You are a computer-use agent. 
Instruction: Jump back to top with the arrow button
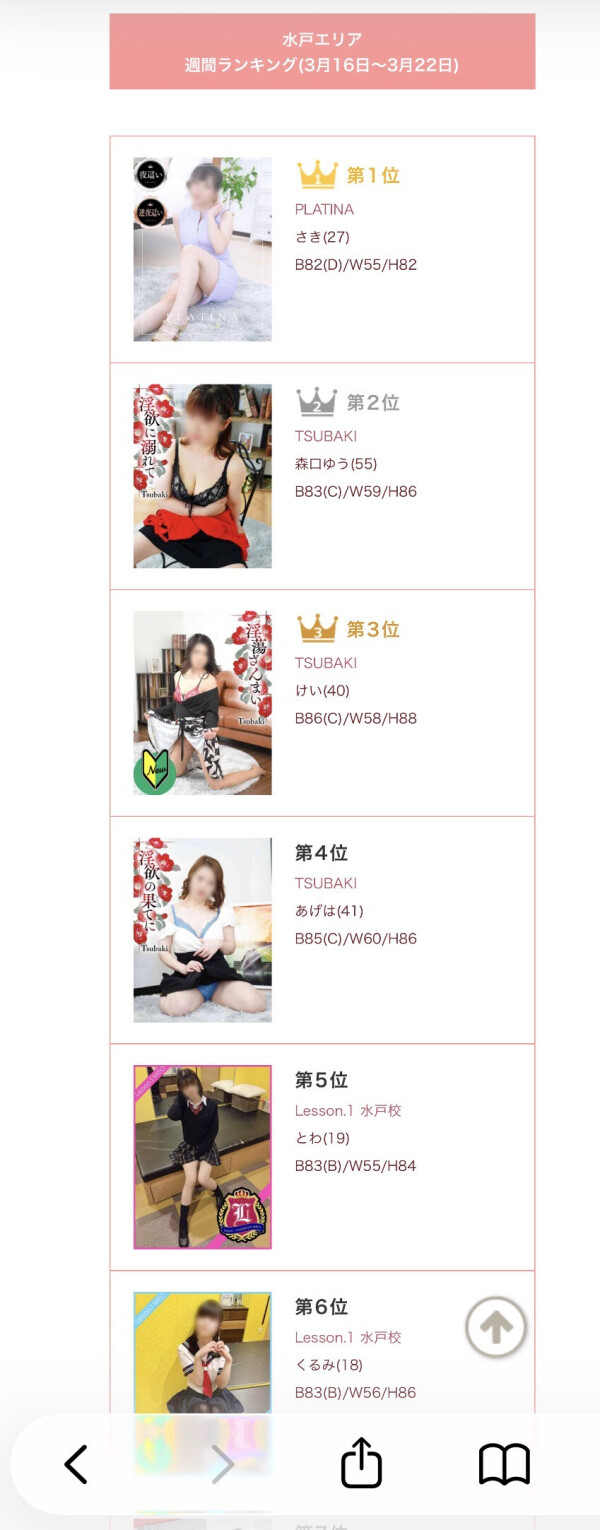tap(496, 1327)
